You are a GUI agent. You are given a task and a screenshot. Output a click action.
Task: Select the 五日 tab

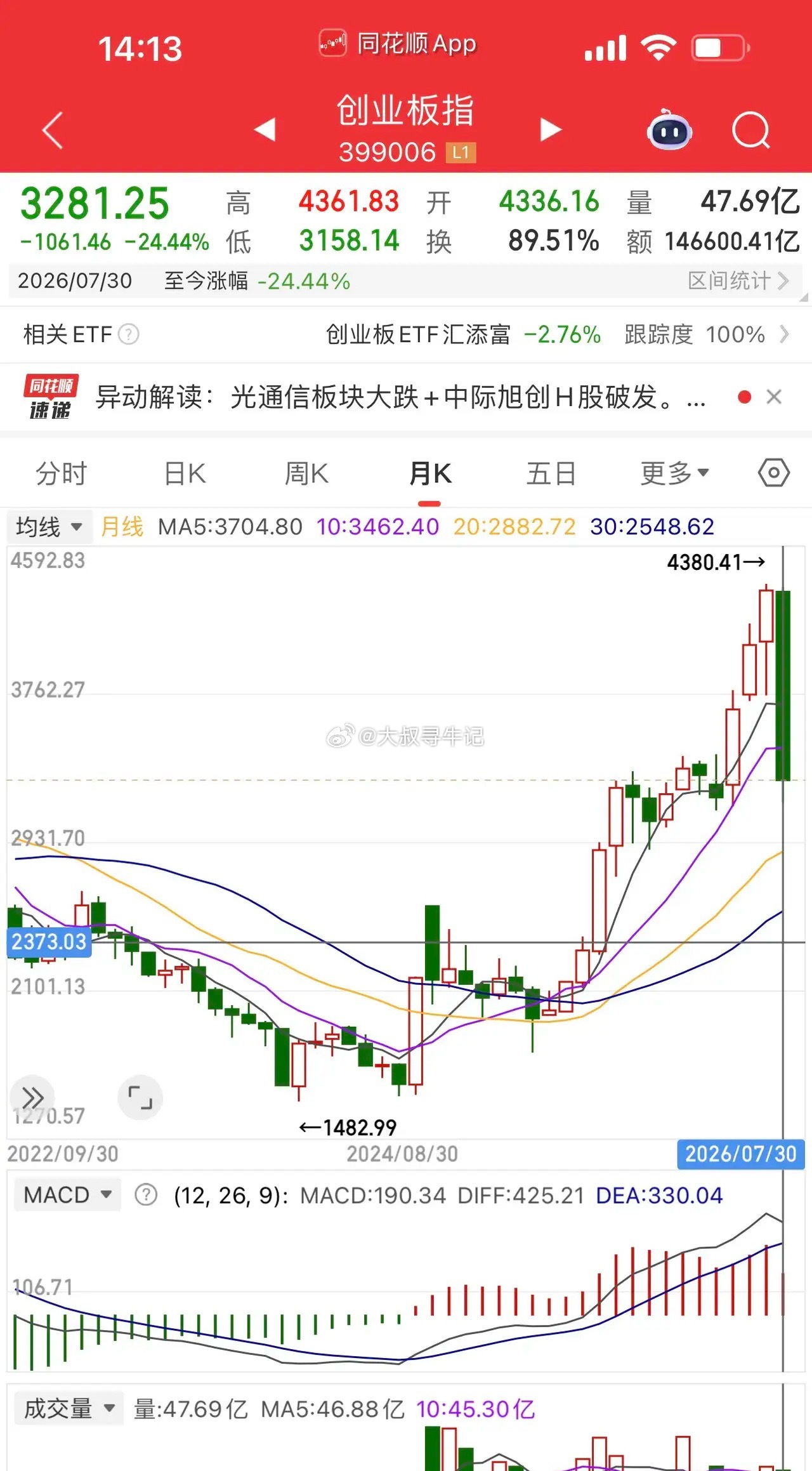[x=551, y=473]
